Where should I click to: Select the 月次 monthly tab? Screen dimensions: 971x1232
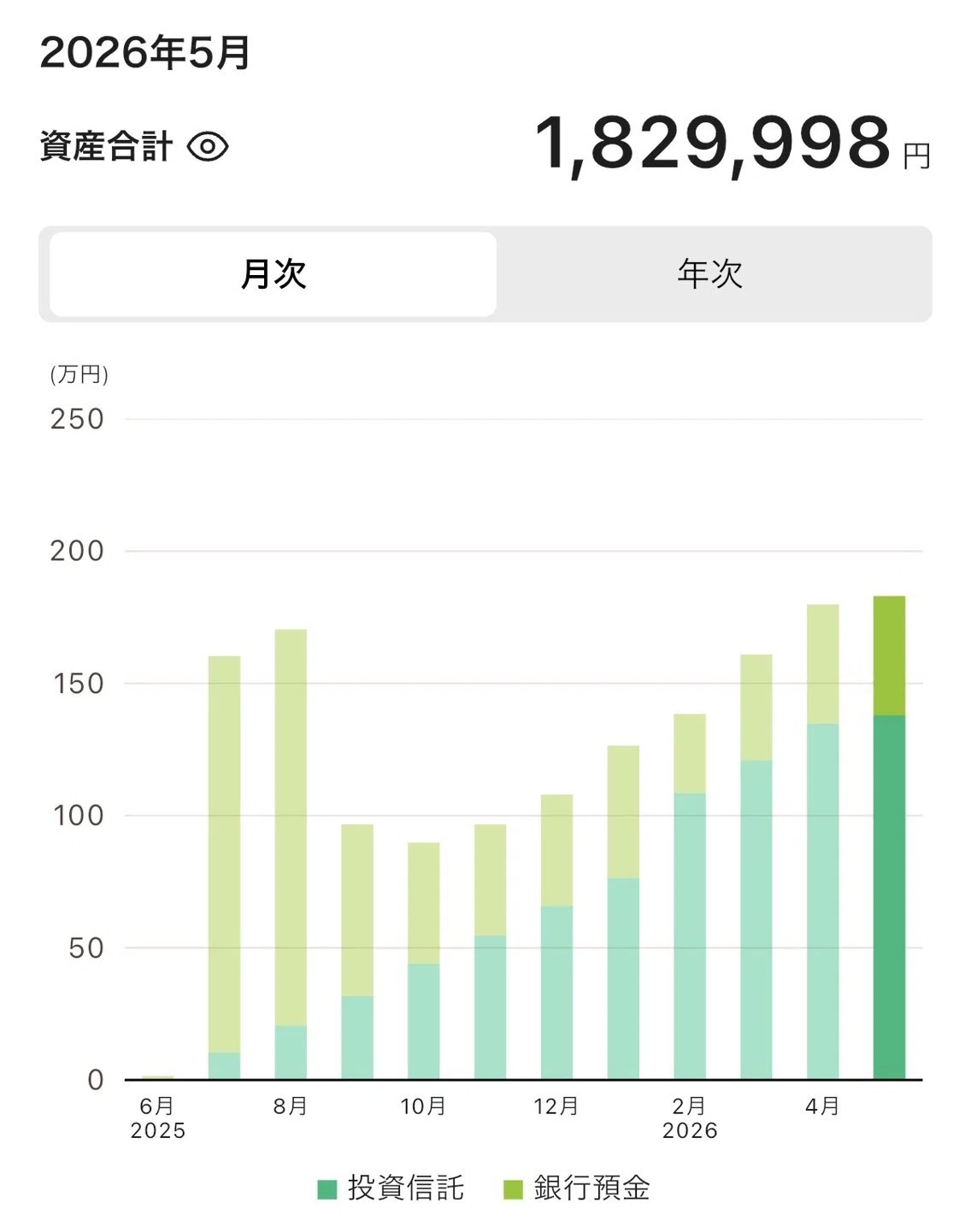click(274, 274)
